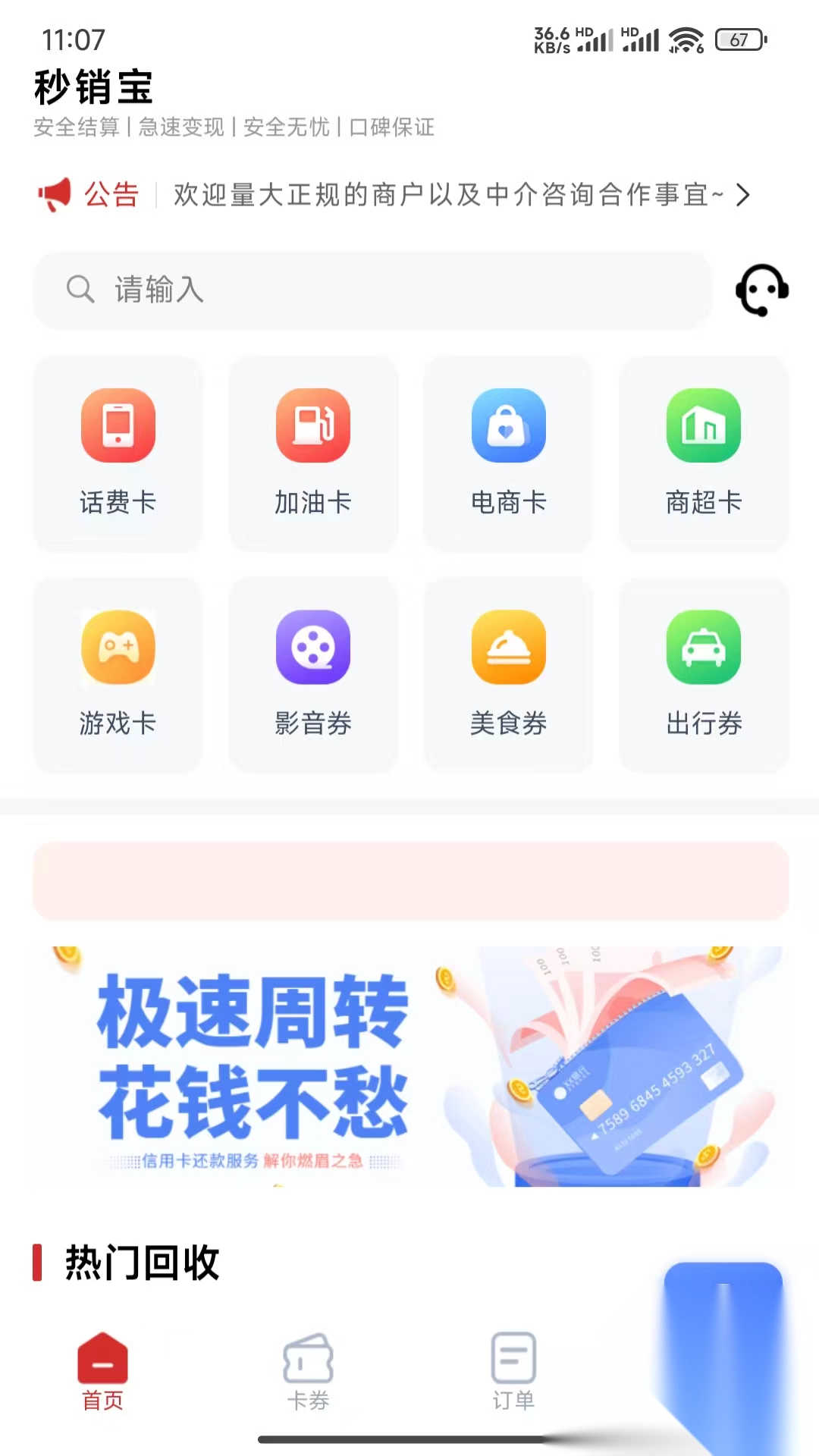Image resolution: width=819 pixels, height=1456 pixels.
Task: Click the red megaphone announcement icon
Action: (56, 195)
